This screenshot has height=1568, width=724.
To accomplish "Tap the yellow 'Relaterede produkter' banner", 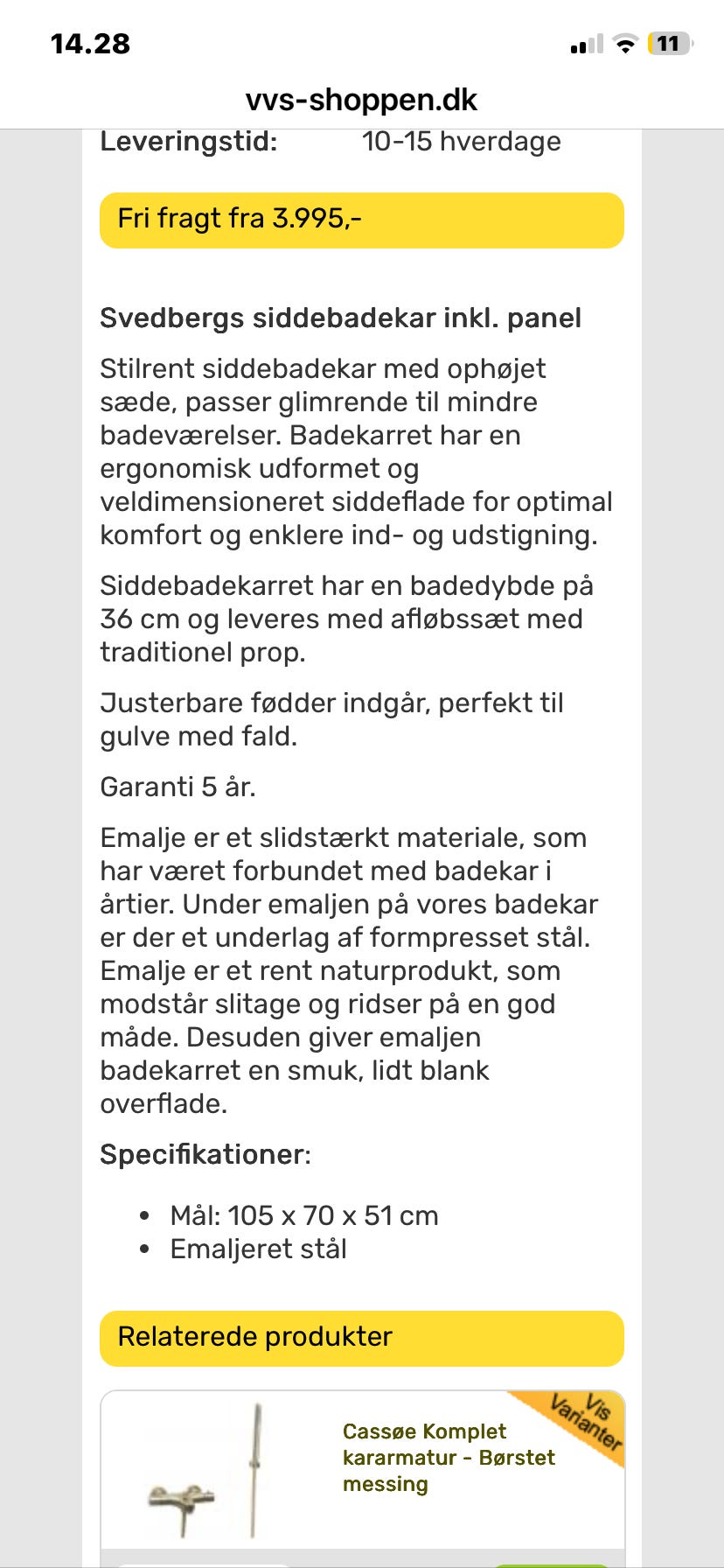I will [362, 1337].
